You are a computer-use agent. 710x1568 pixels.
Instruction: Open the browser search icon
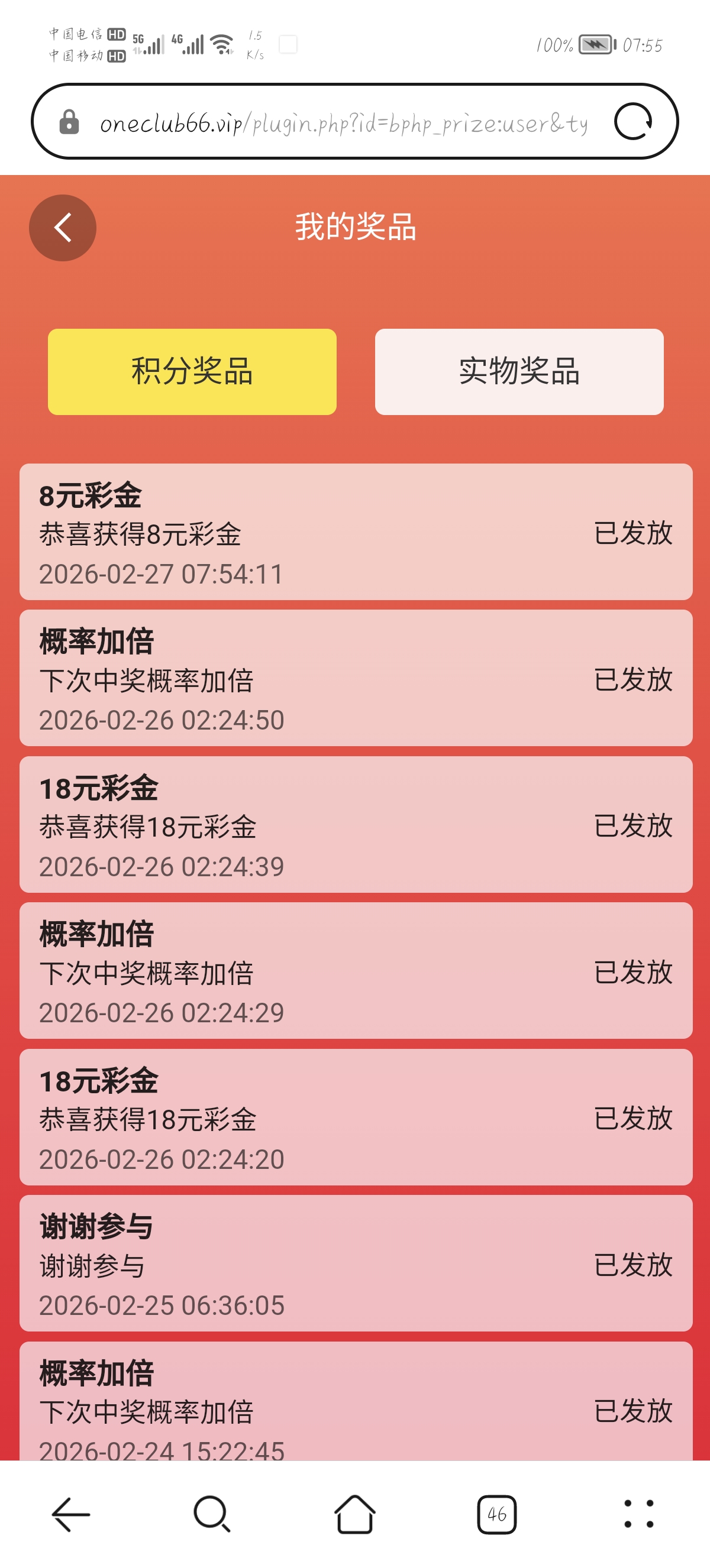pos(211,1516)
